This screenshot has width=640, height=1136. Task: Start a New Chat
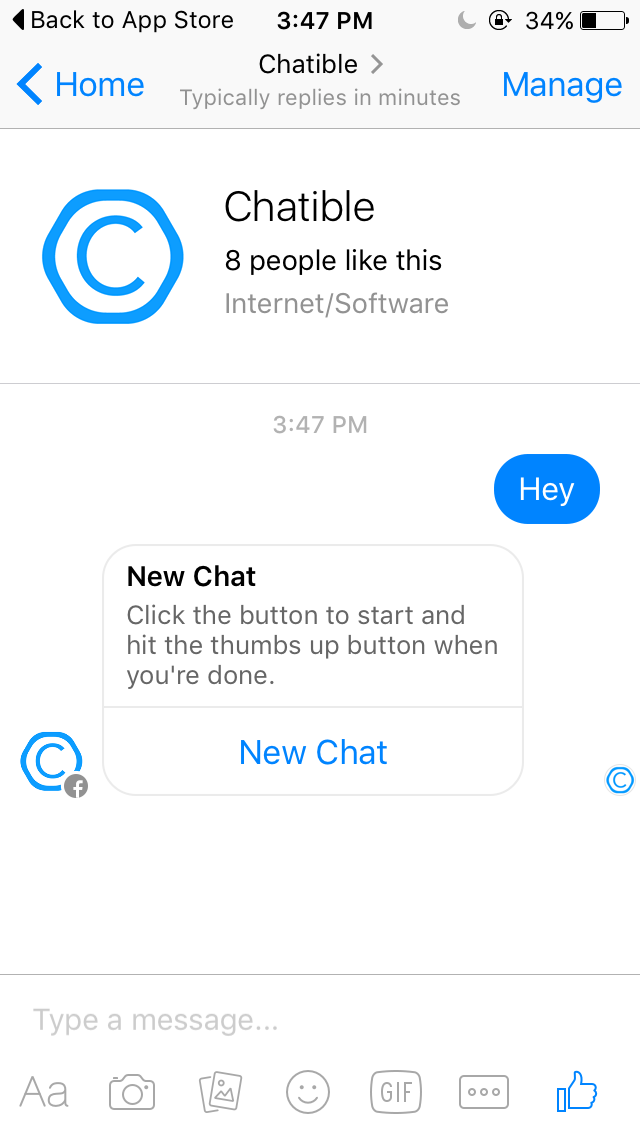tap(313, 752)
